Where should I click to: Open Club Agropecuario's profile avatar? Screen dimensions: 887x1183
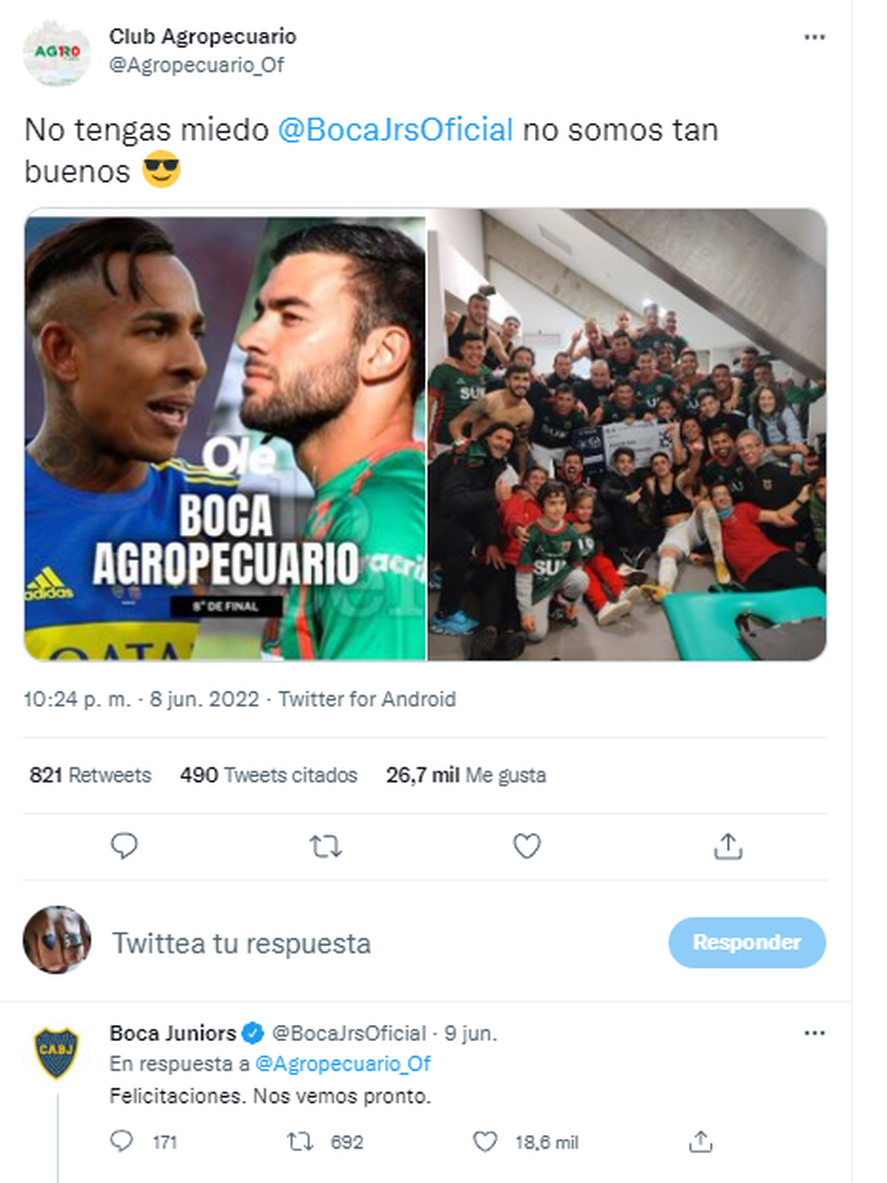(x=57, y=52)
